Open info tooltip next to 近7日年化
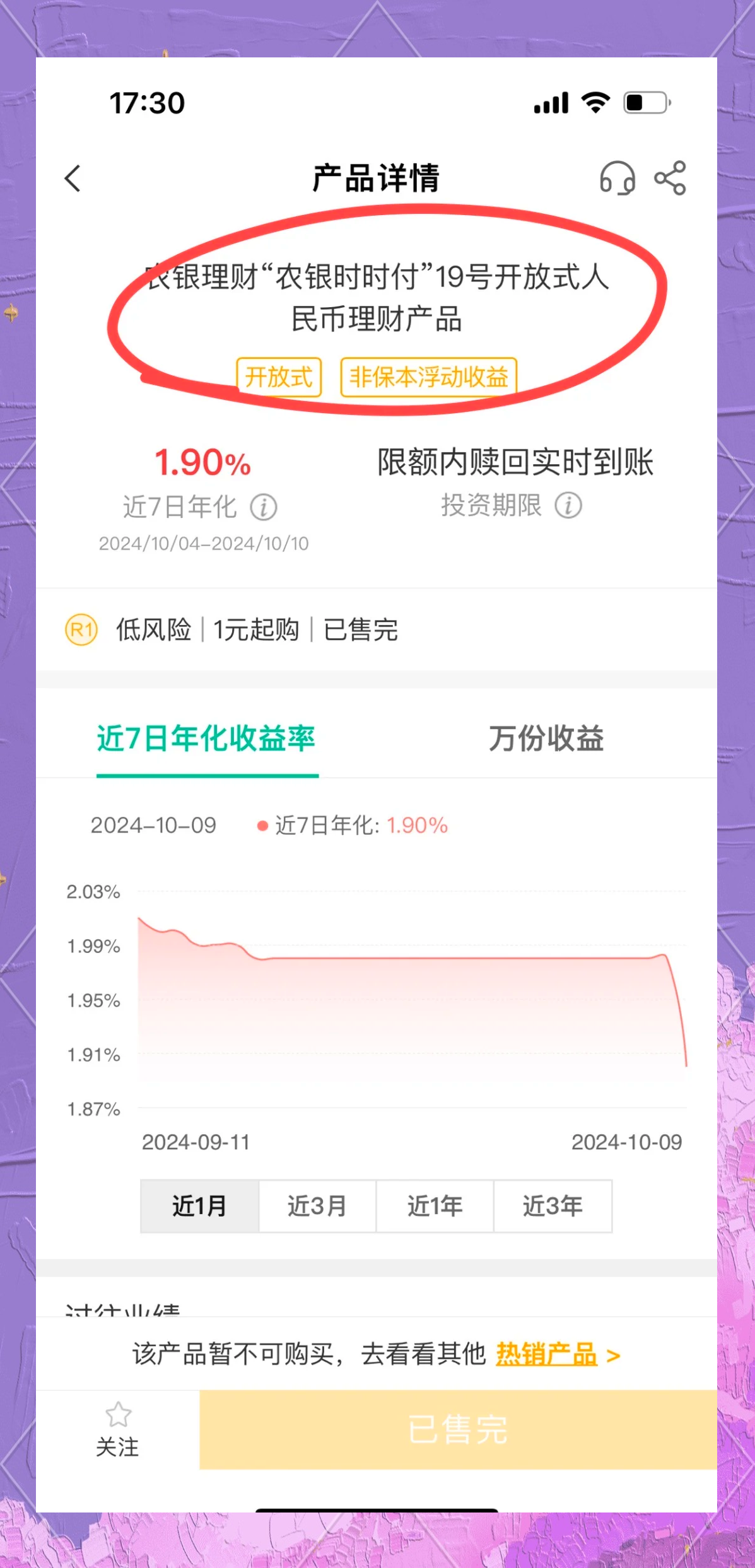755x1568 pixels. (x=264, y=507)
